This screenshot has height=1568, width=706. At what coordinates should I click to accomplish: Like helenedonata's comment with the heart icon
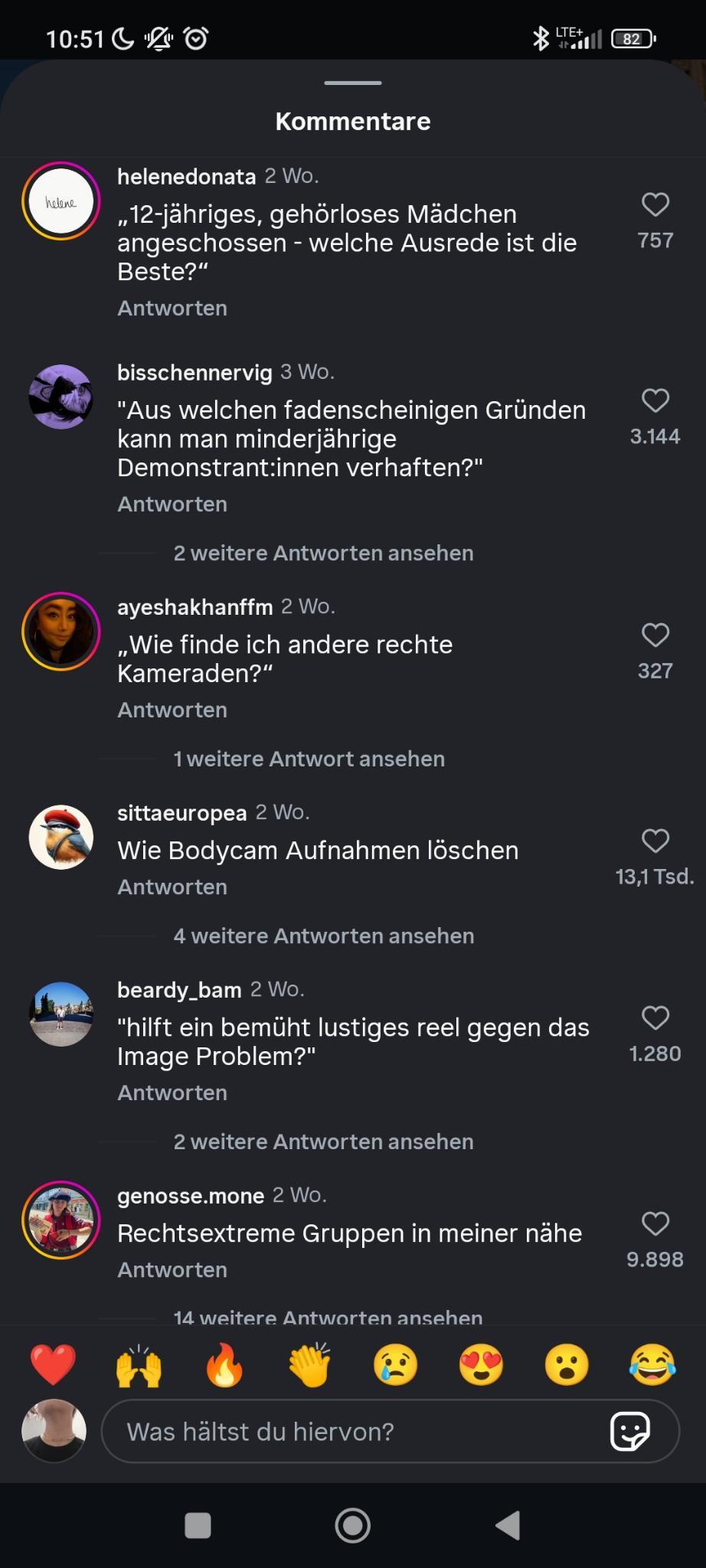click(x=655, y=204)
